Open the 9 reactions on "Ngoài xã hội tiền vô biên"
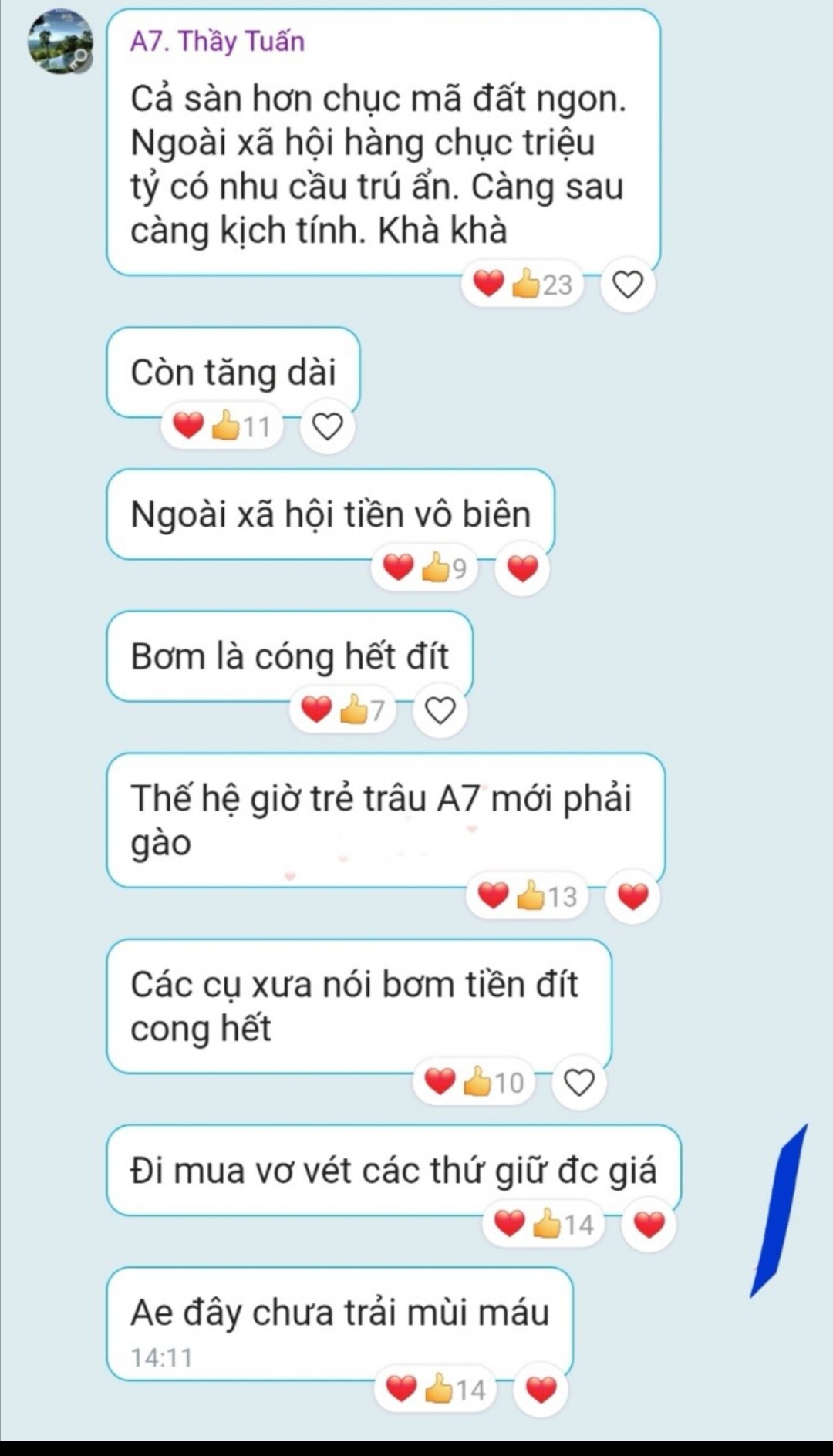Image resolution: width=833 pixels, height=1456 pixels. coord(425,569)
